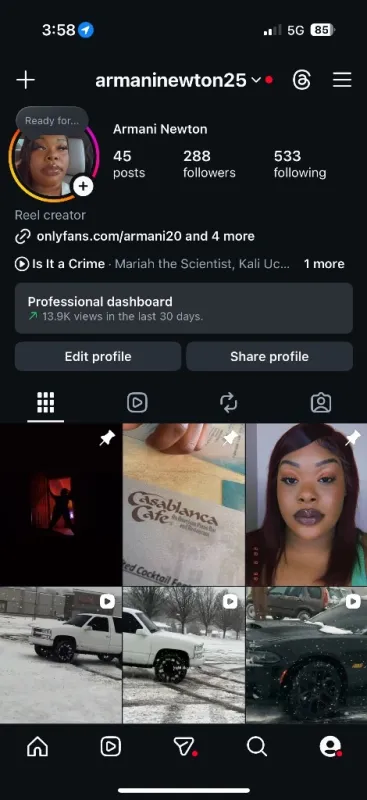Switch to the tagged photos tab
The image size is (367, 800).
321,403
